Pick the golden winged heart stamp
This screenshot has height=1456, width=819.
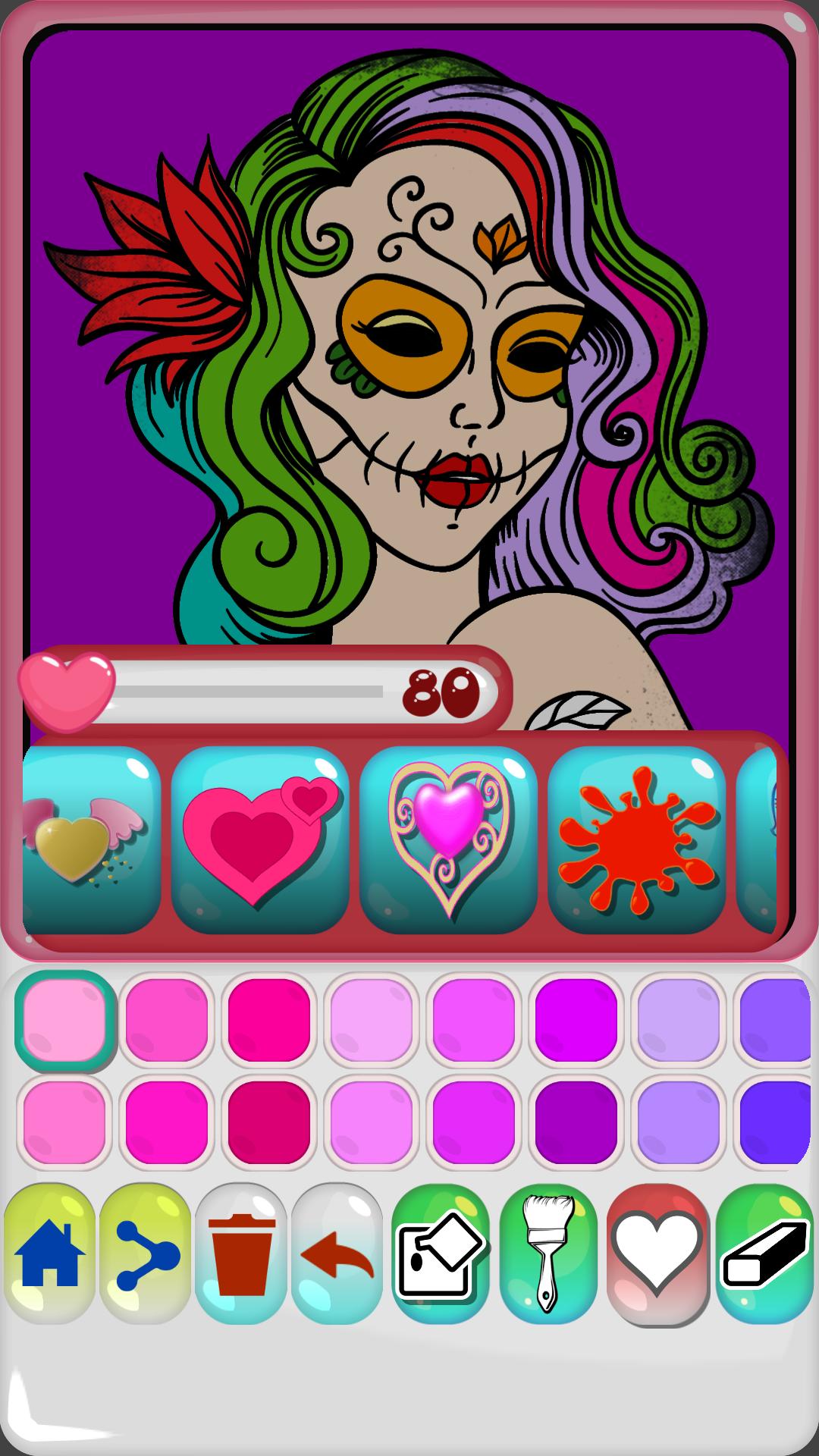91,839
